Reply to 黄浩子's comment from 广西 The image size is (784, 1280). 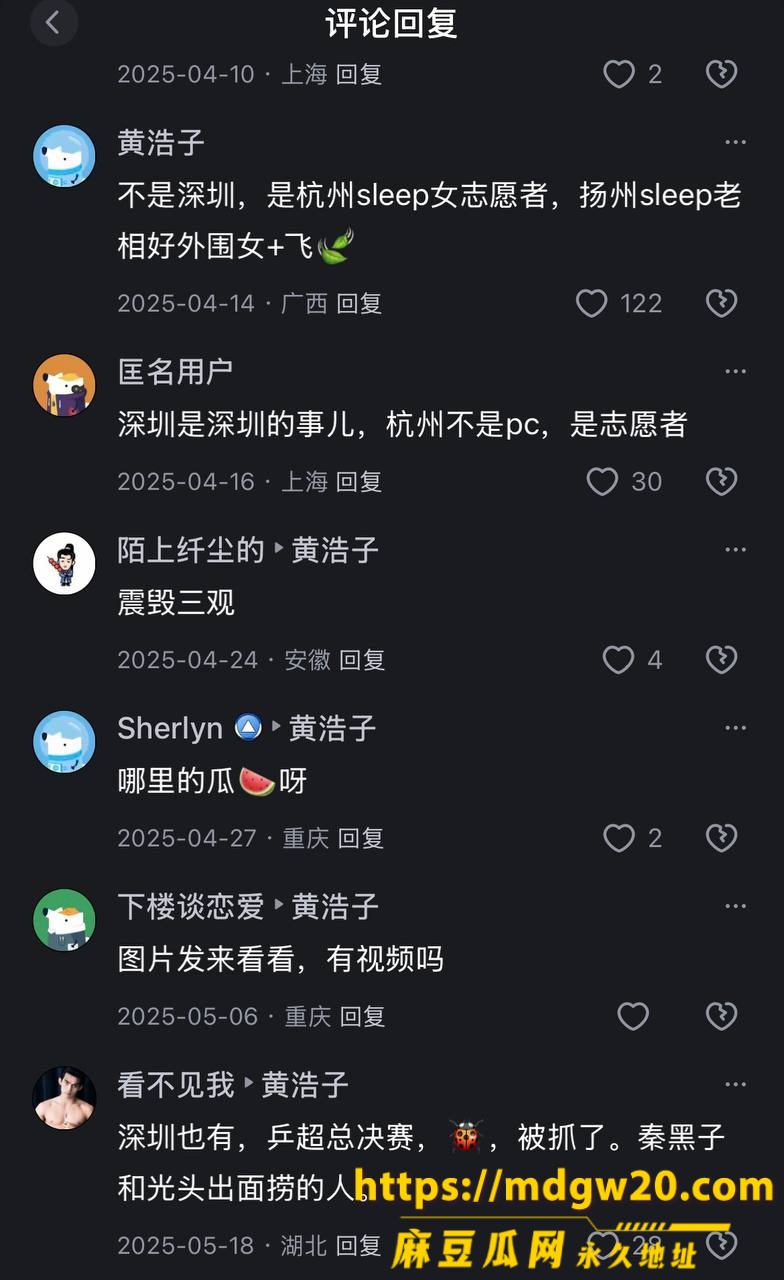(x=359, y=303)
